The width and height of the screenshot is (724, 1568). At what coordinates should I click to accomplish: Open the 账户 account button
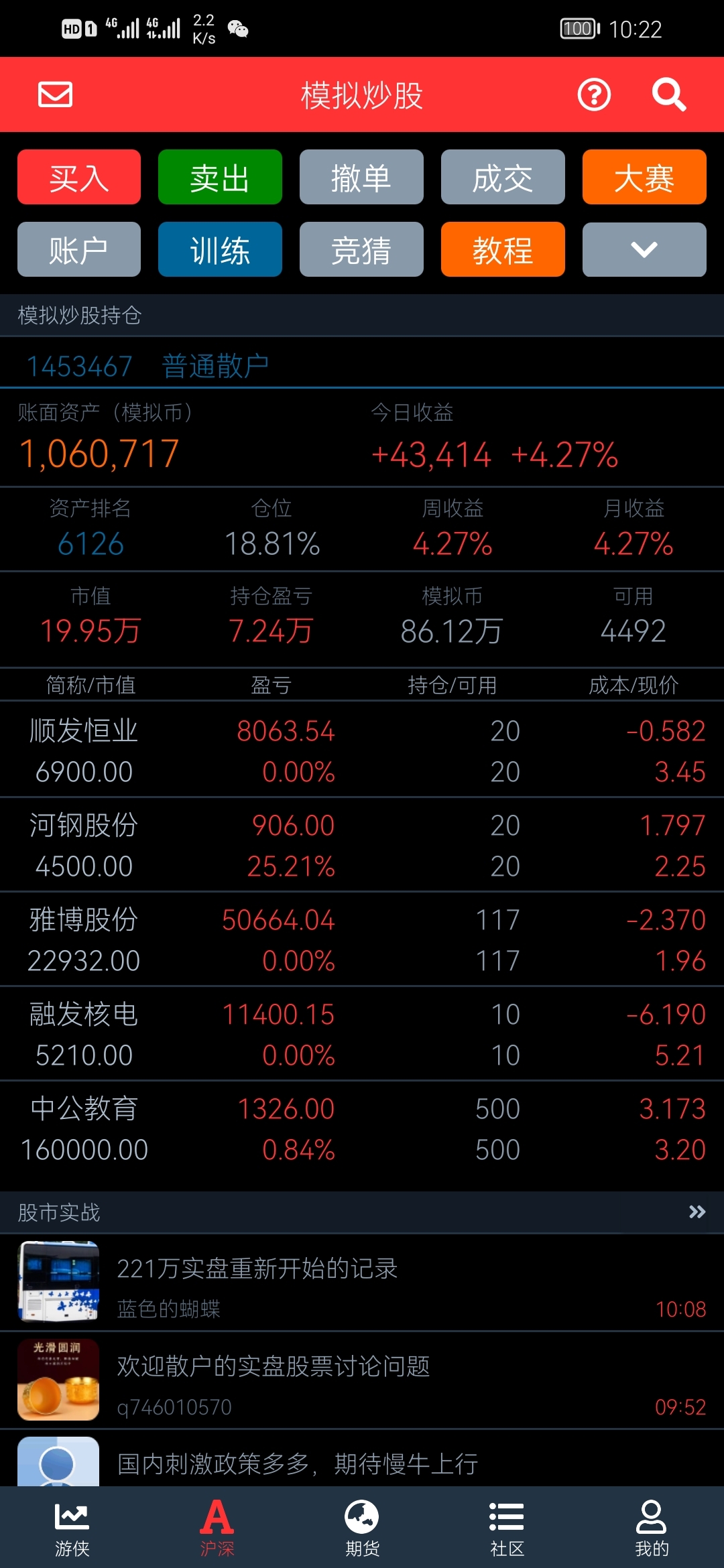(79, 250)
